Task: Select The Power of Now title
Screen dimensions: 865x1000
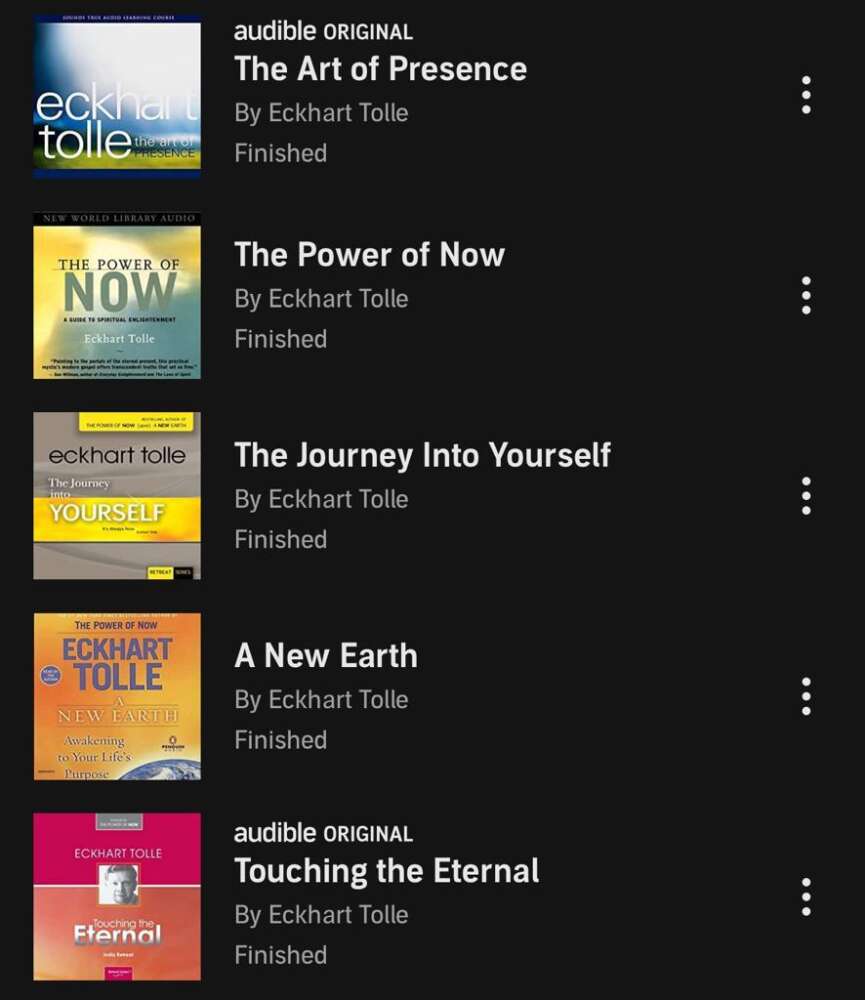Action: coord(369,254)
